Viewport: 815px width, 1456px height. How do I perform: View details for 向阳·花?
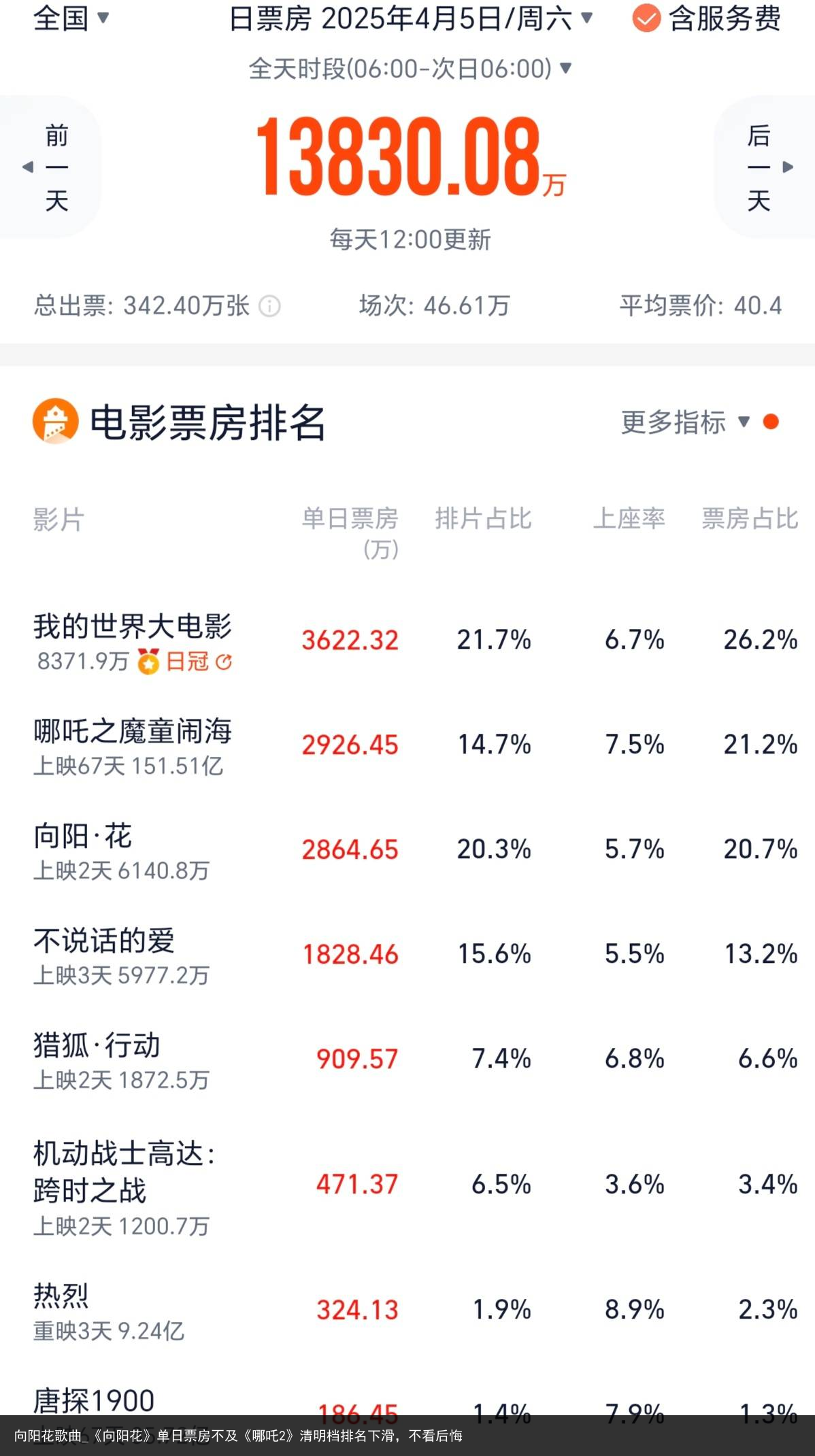(407, 850)
